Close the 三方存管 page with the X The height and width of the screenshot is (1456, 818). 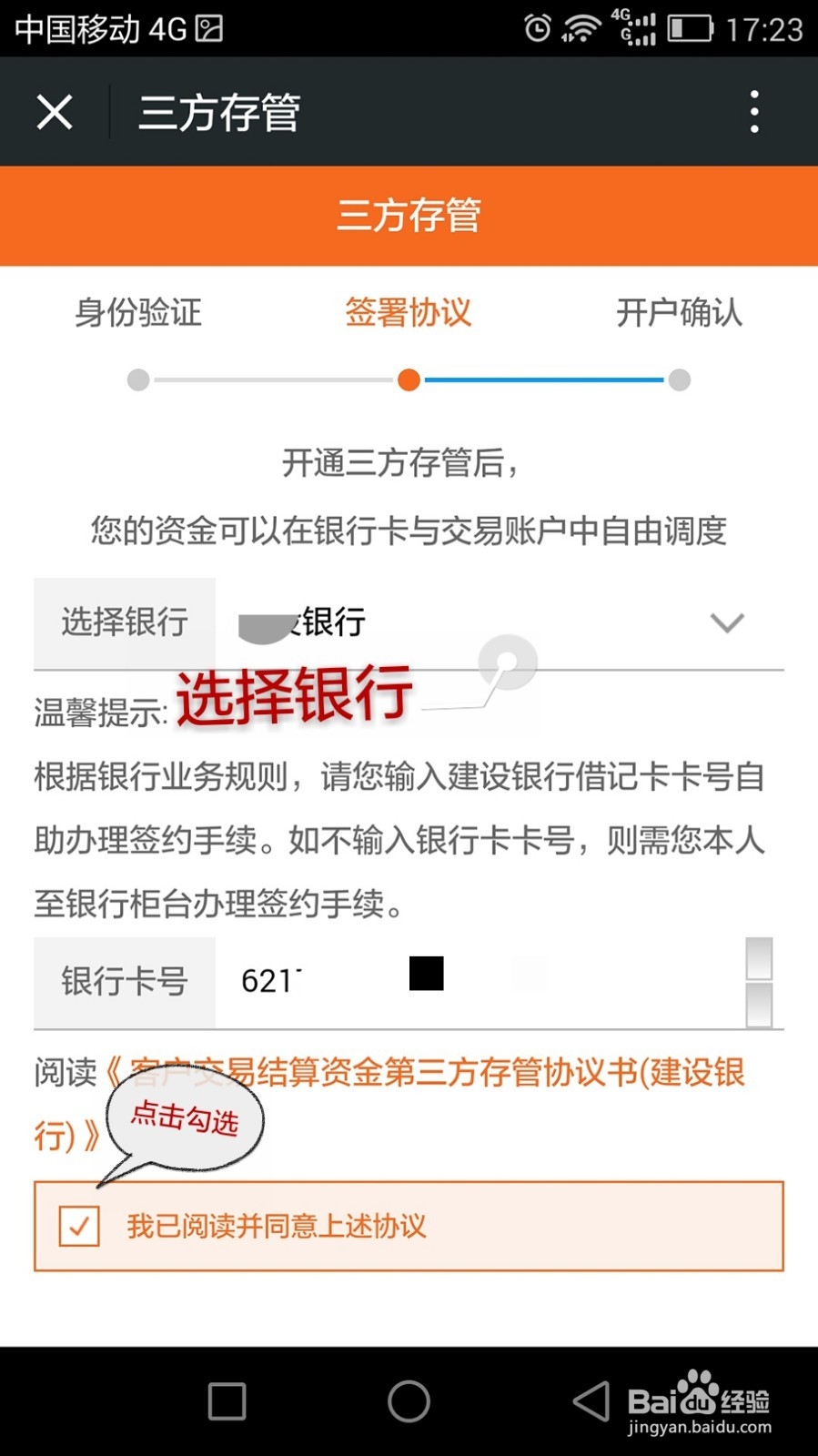(55, 111)
